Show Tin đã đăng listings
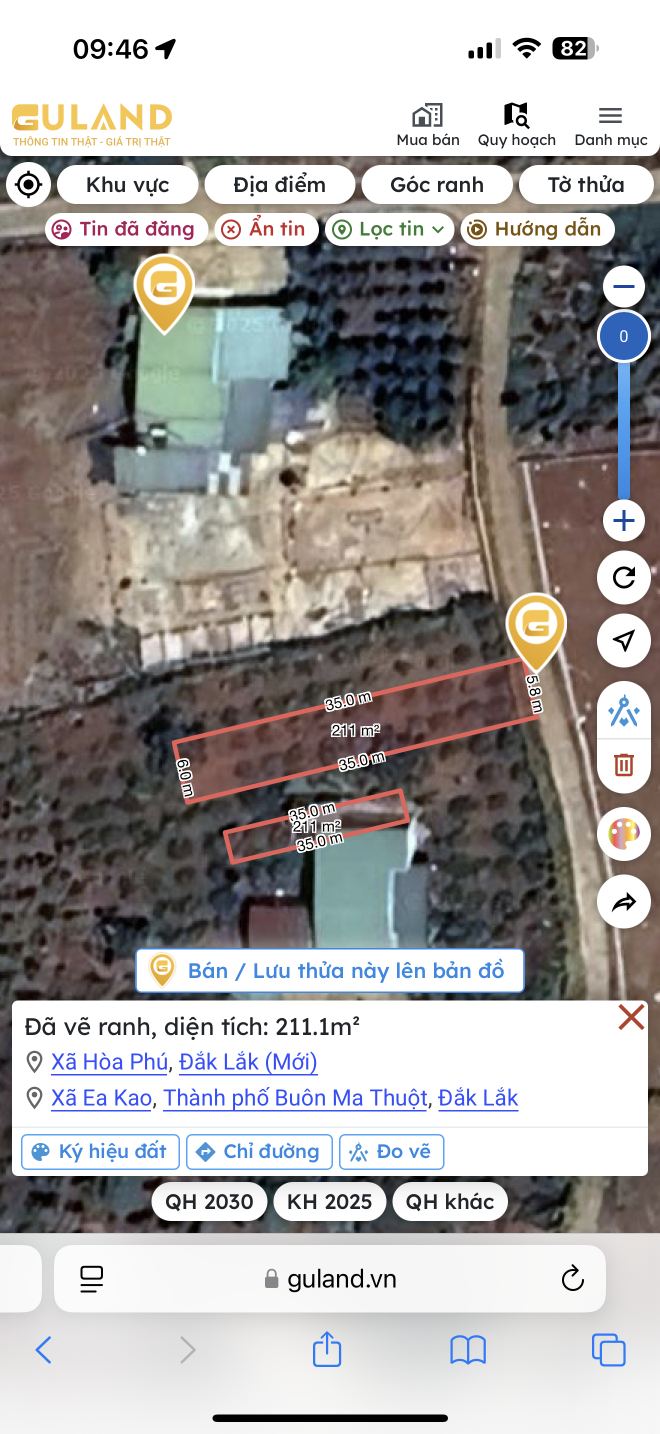The height and width of the screenshot is (1434, 660). point(126,229)
